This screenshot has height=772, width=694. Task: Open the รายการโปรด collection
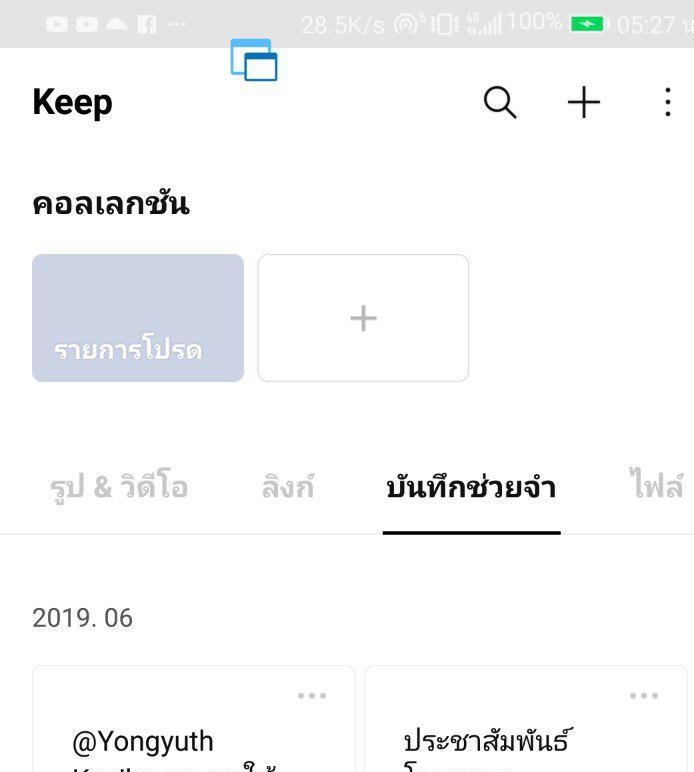(138, 318)
